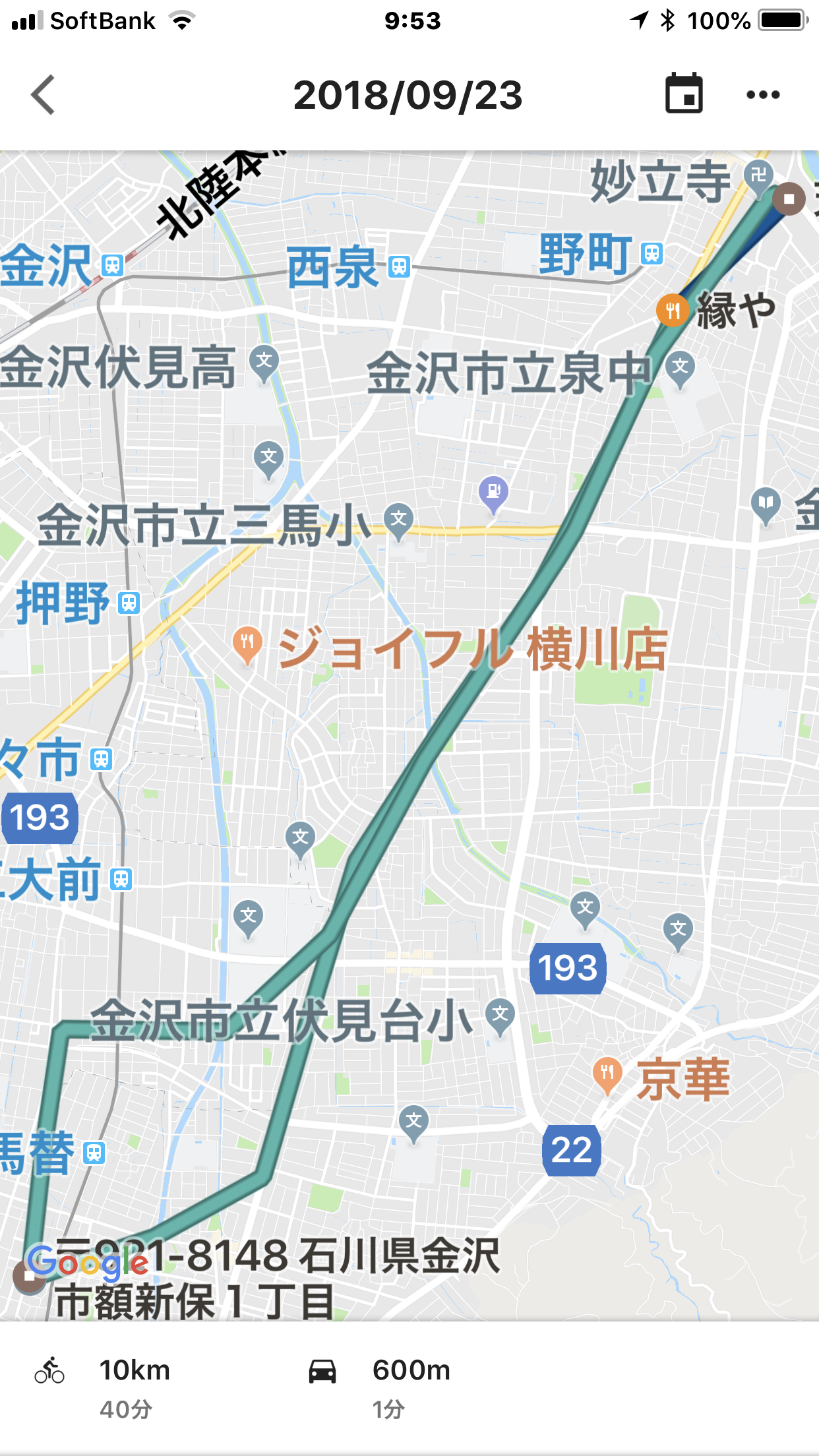The height and width of the screenshot is (1456, 819).
Task: Open the three-dot overflow menu
Action: click(x=763, y=95)
